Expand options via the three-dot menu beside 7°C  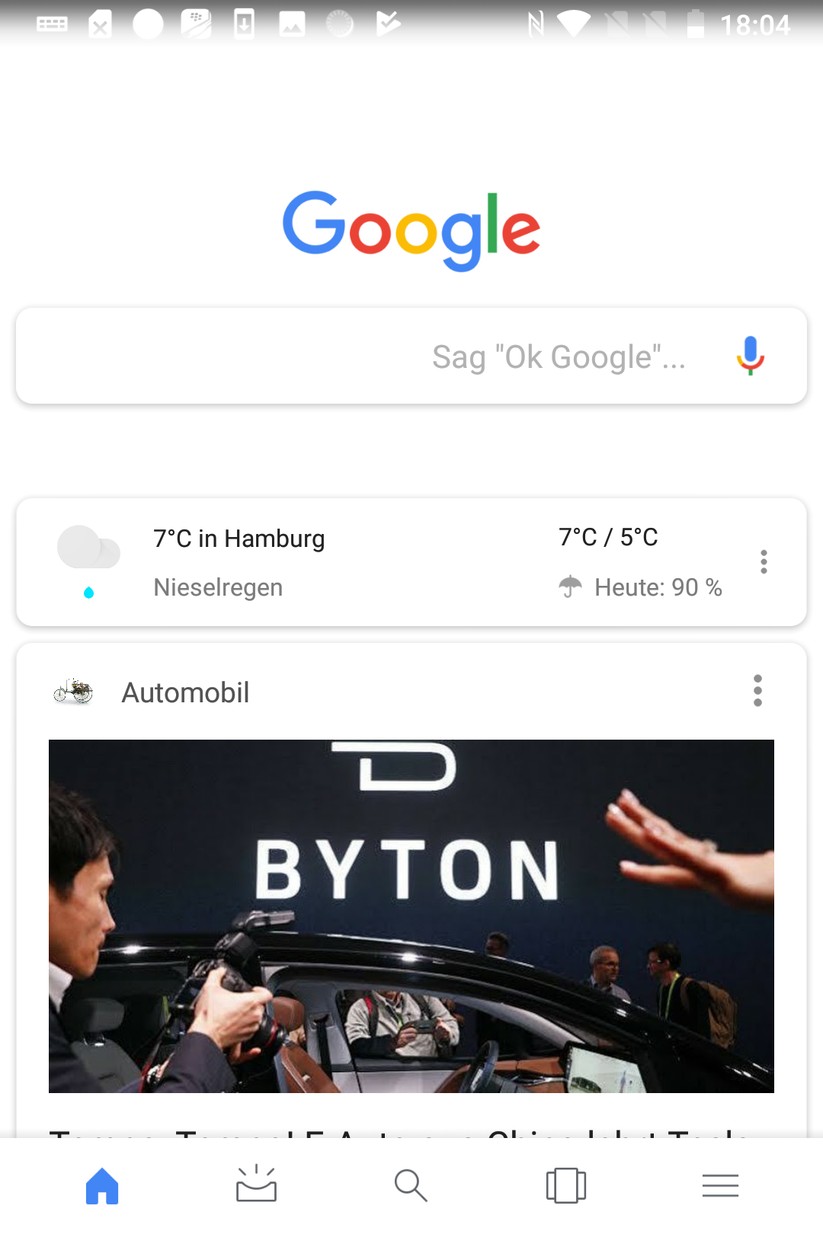tap(764, 561)
